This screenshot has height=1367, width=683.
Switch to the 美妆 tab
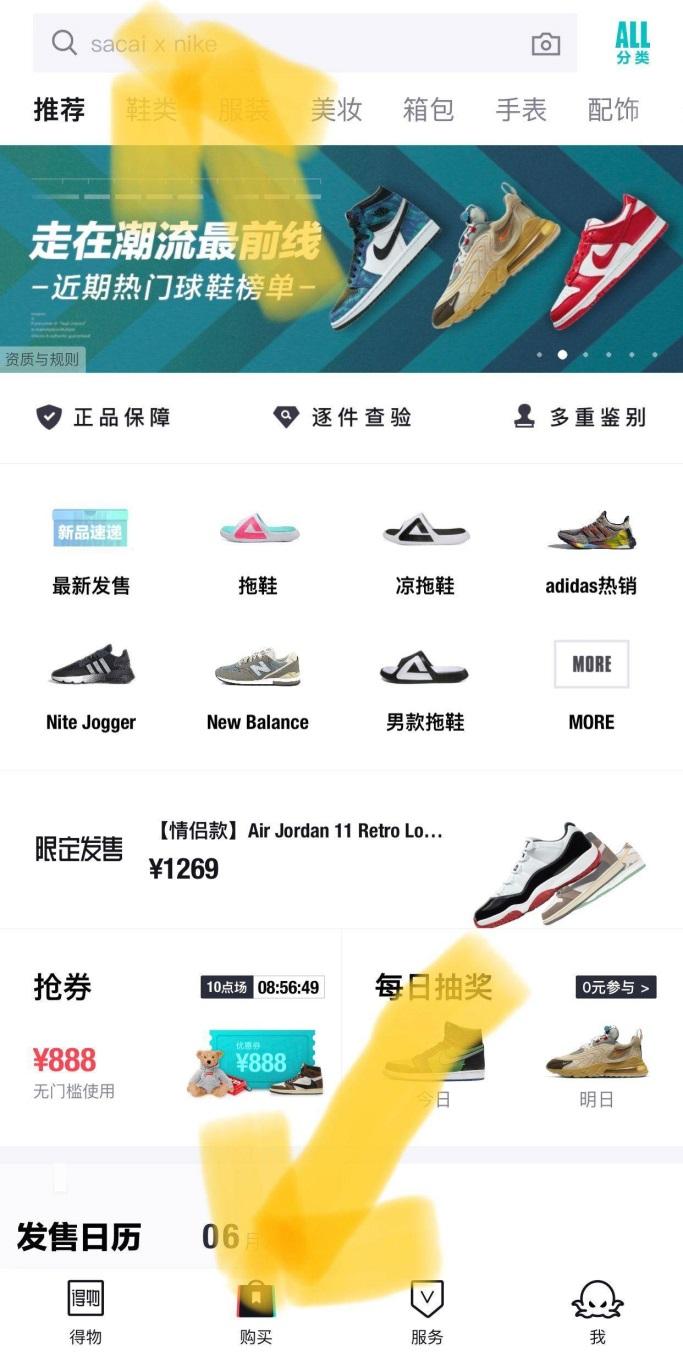(336, 110)
